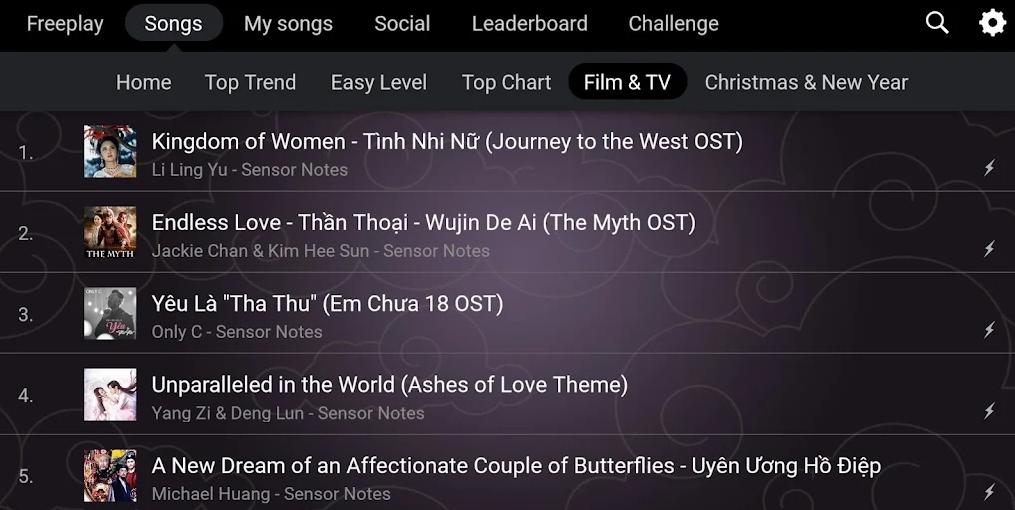Viewport: 1015px width, 510px height.
Task: Open the Social tab
Action: coord(402,23)
